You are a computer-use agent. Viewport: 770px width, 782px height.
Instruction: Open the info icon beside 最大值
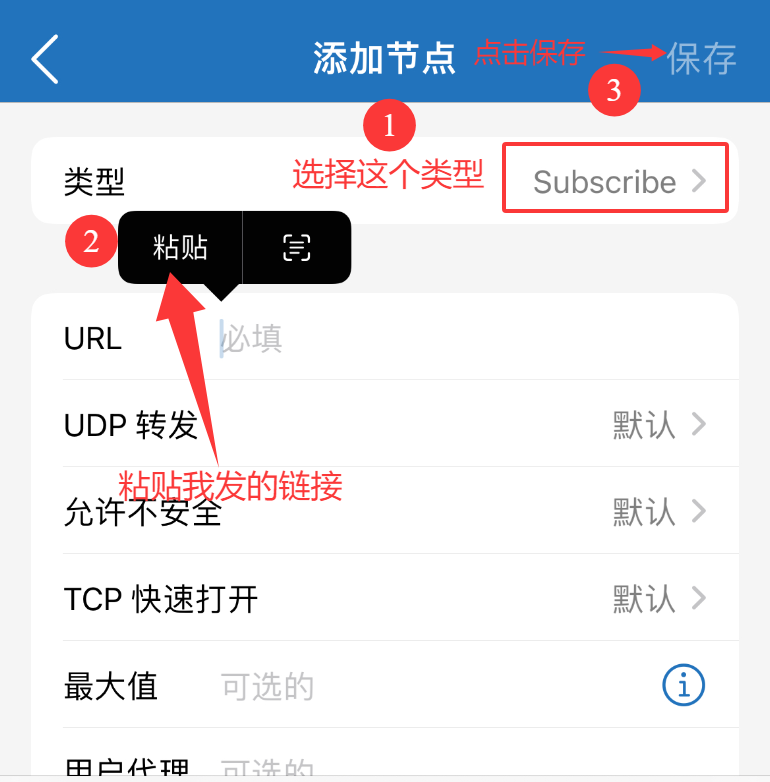tap(684, 686)
